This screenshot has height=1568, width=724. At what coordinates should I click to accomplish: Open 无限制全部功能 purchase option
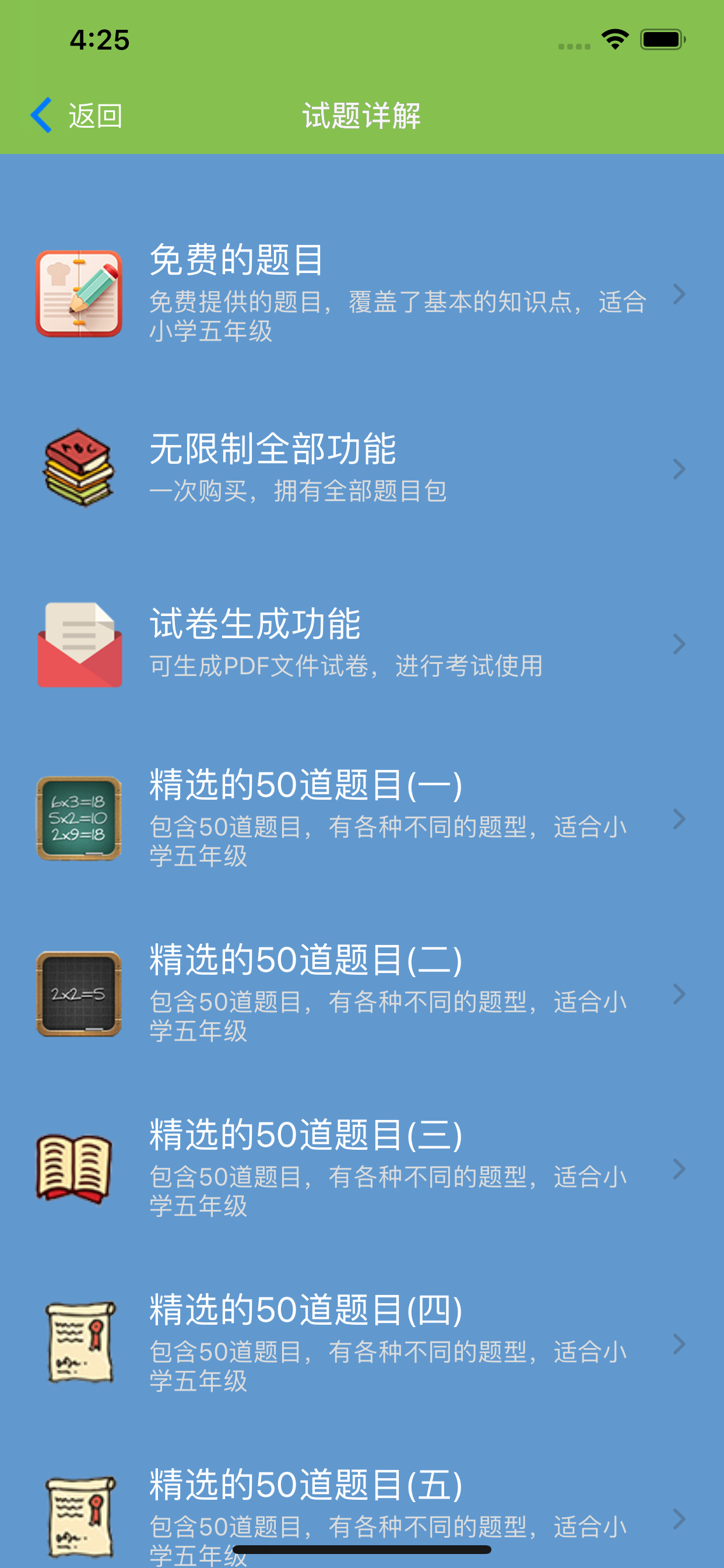[362, 468]
